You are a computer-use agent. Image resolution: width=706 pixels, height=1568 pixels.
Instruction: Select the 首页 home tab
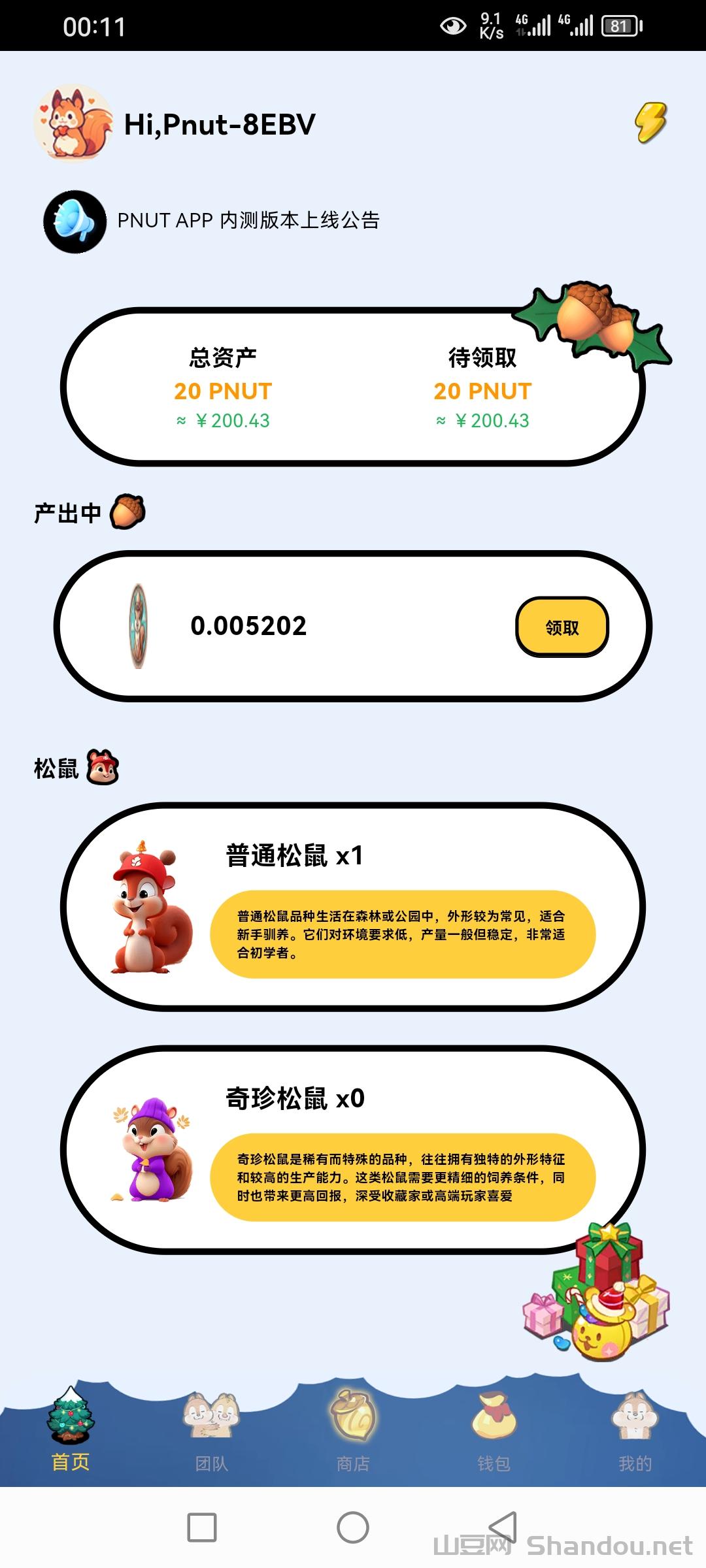tap(71, 1431)
